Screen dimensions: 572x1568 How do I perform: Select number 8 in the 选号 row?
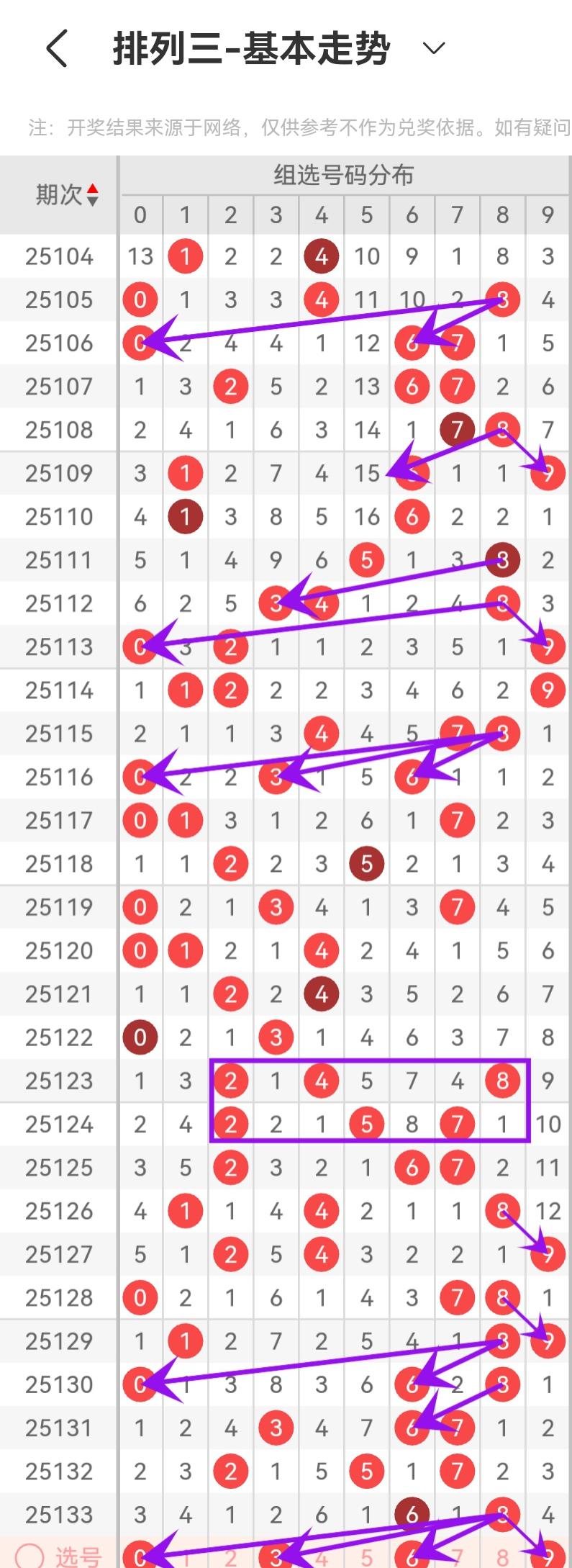502,1556
